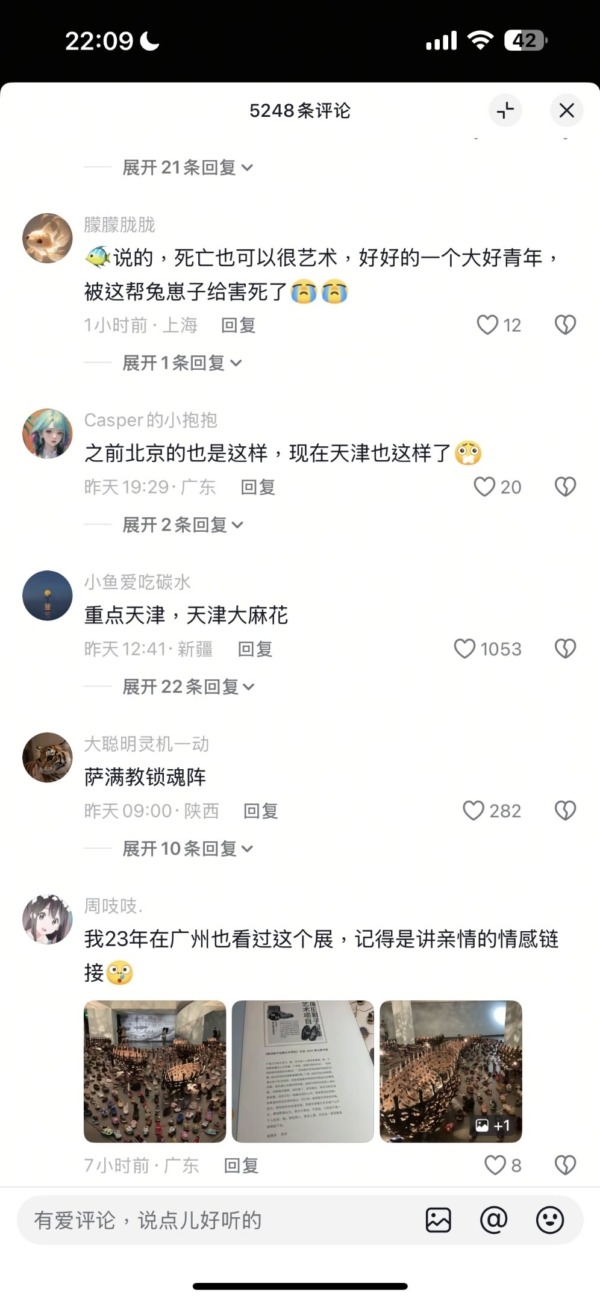Open 小鱼爱吃碳水's profile avatar
The width and height of the screenshot is (600, 1301).
point(47,595)
